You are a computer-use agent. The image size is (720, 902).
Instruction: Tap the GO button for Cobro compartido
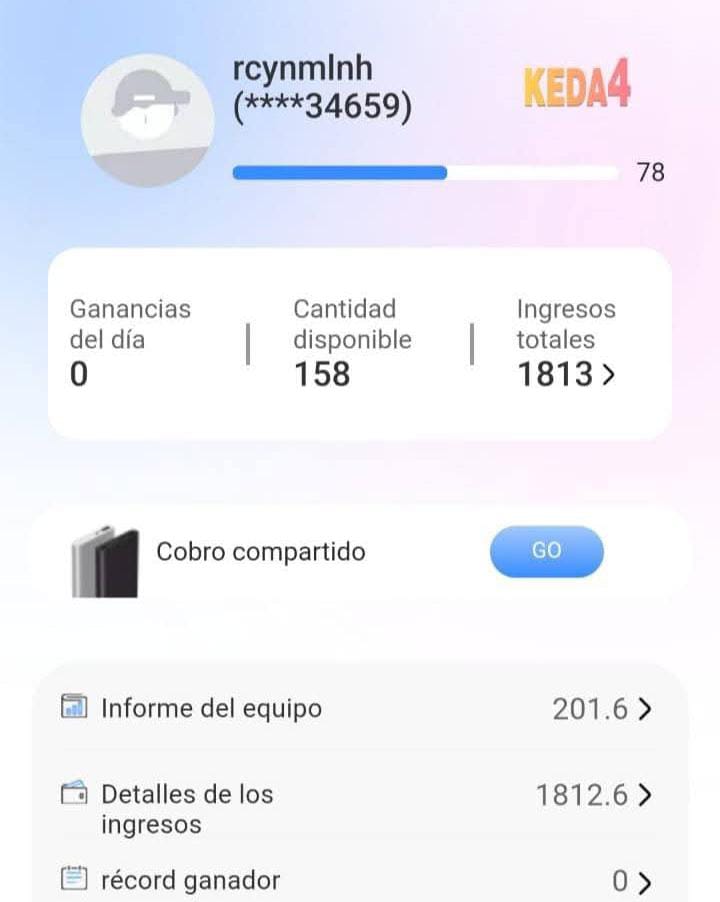click(x=546, y=551)
